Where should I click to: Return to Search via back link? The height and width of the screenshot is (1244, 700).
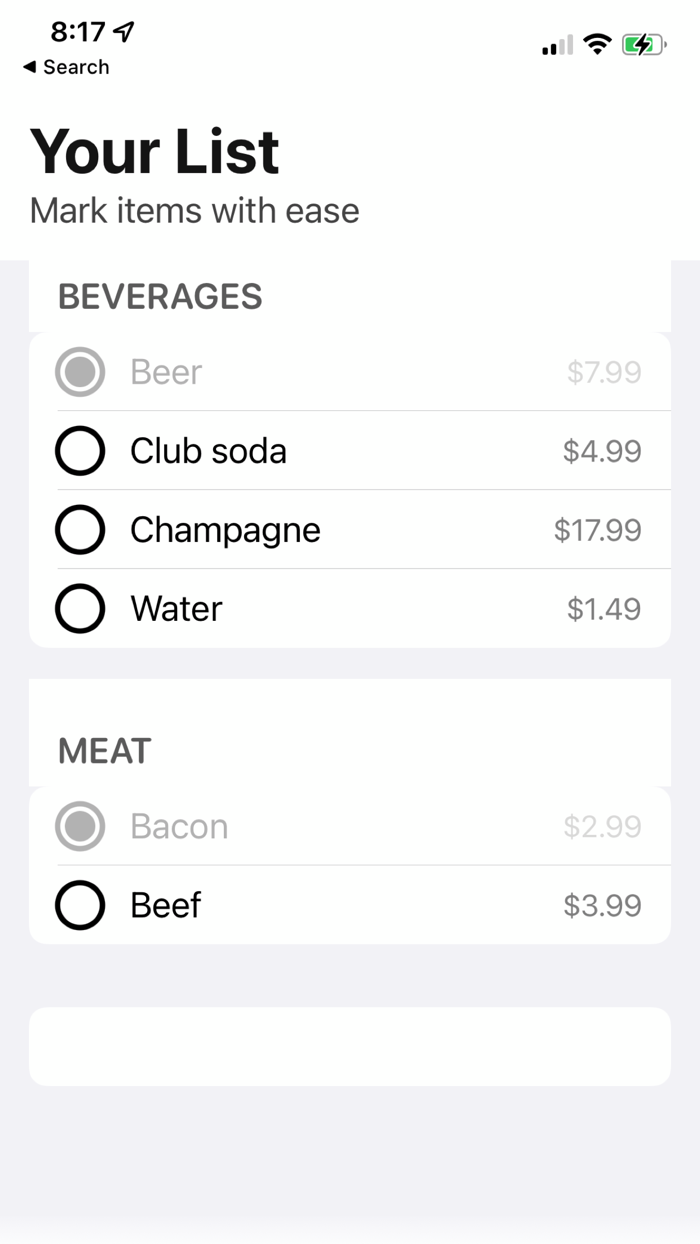click(x=66, y=67)
